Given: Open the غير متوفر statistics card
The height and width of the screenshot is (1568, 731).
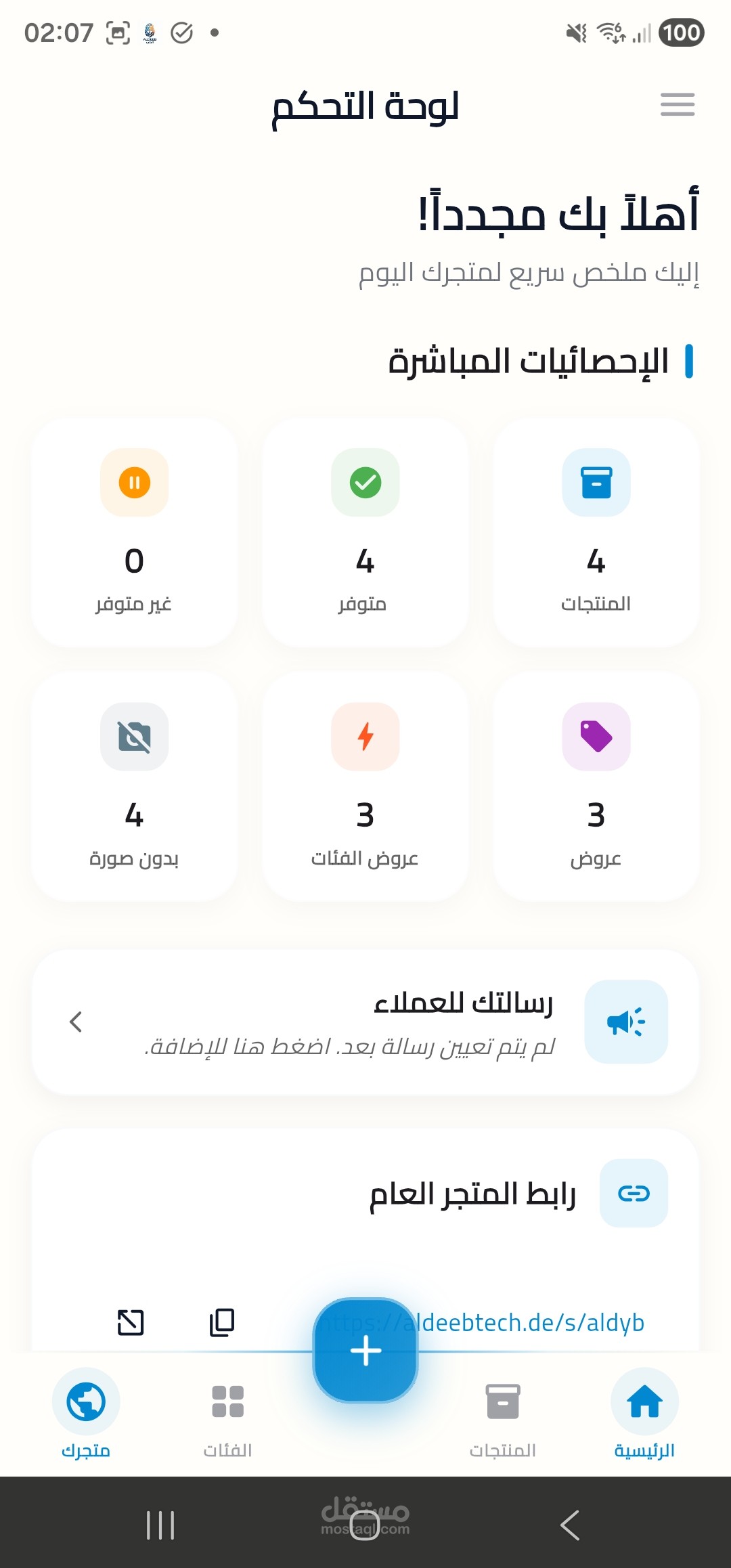Looking at the screenshot, I should tap(135, 533).
